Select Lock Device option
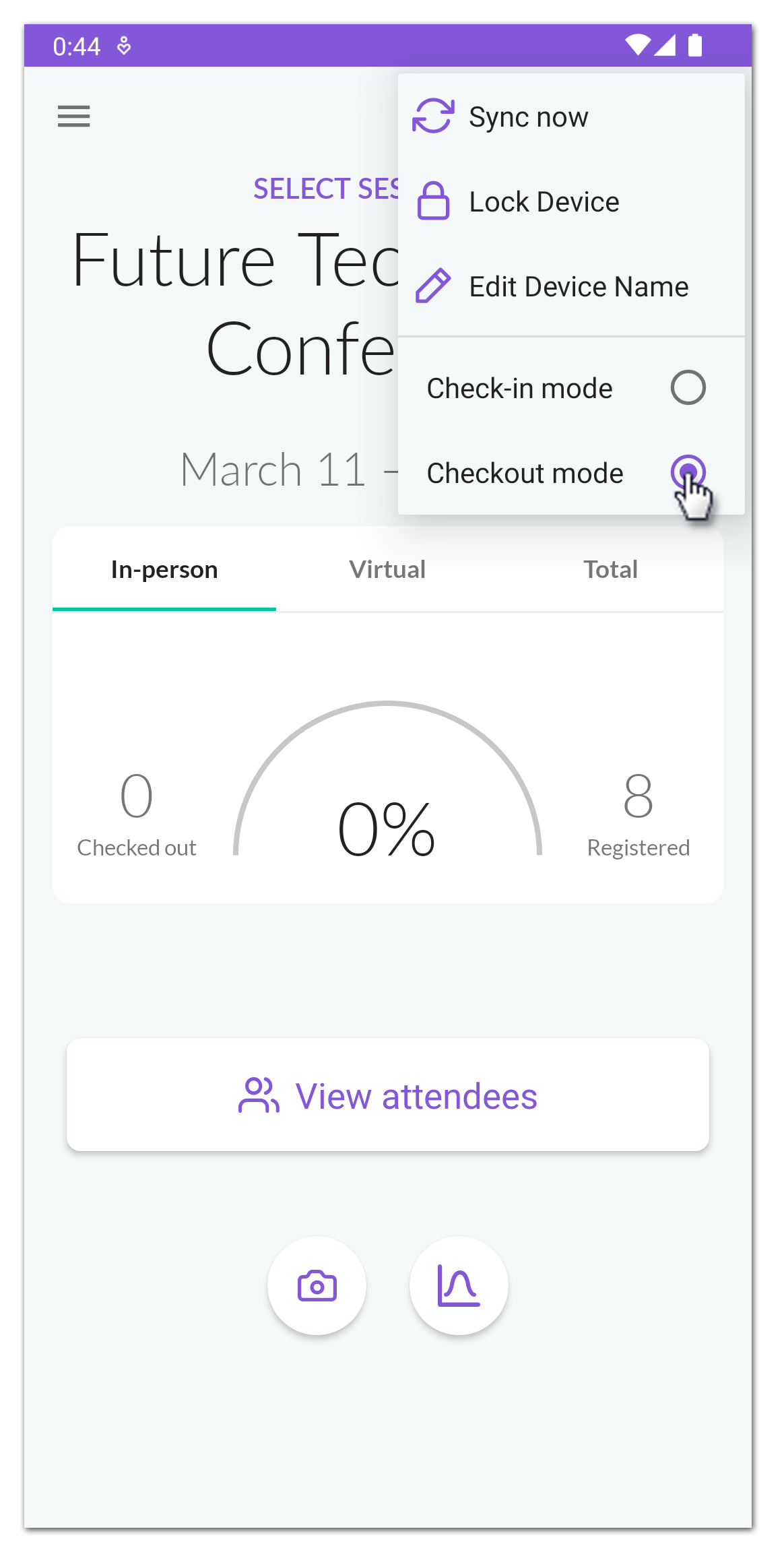Viewport: 784px width, 1552px height. (571, 201)
